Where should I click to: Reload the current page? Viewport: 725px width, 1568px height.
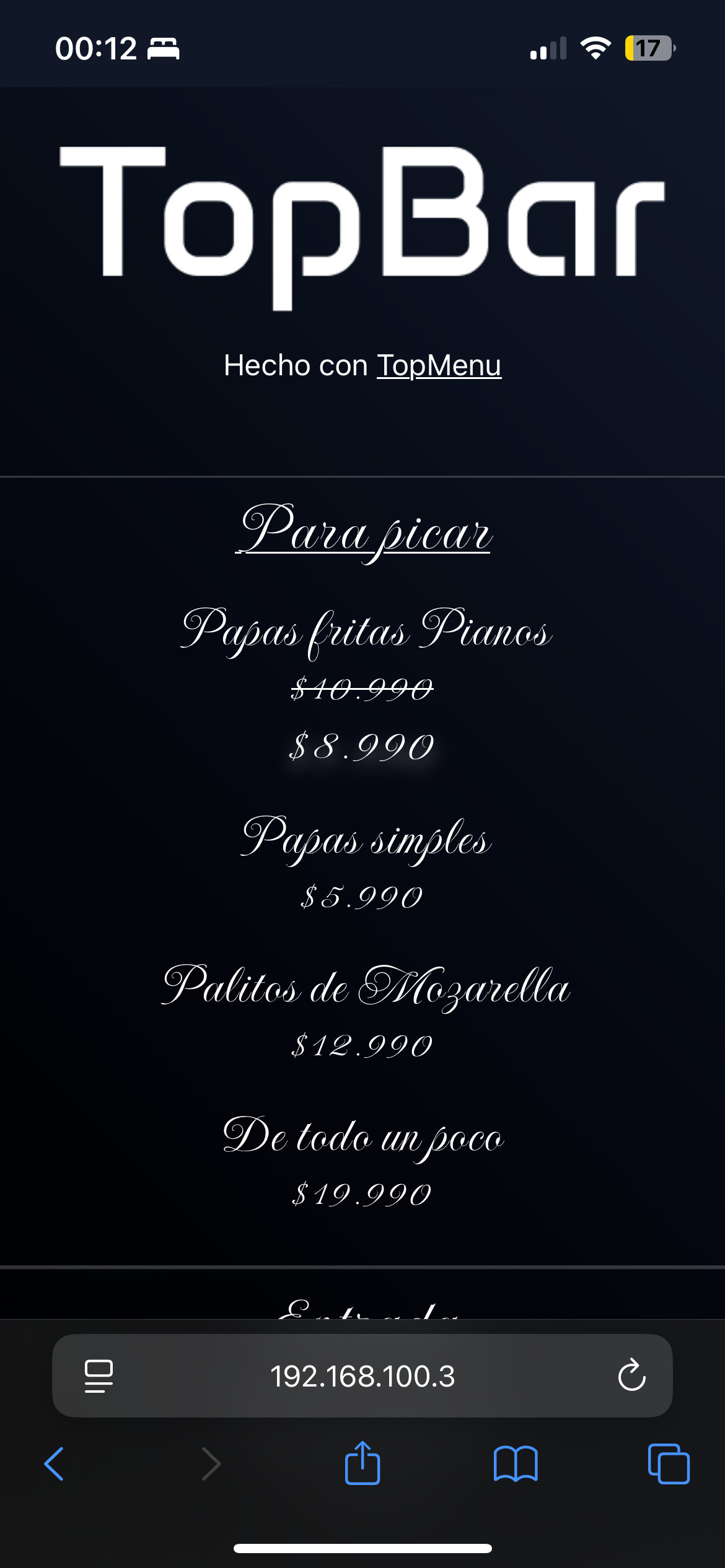(631, 1376)
